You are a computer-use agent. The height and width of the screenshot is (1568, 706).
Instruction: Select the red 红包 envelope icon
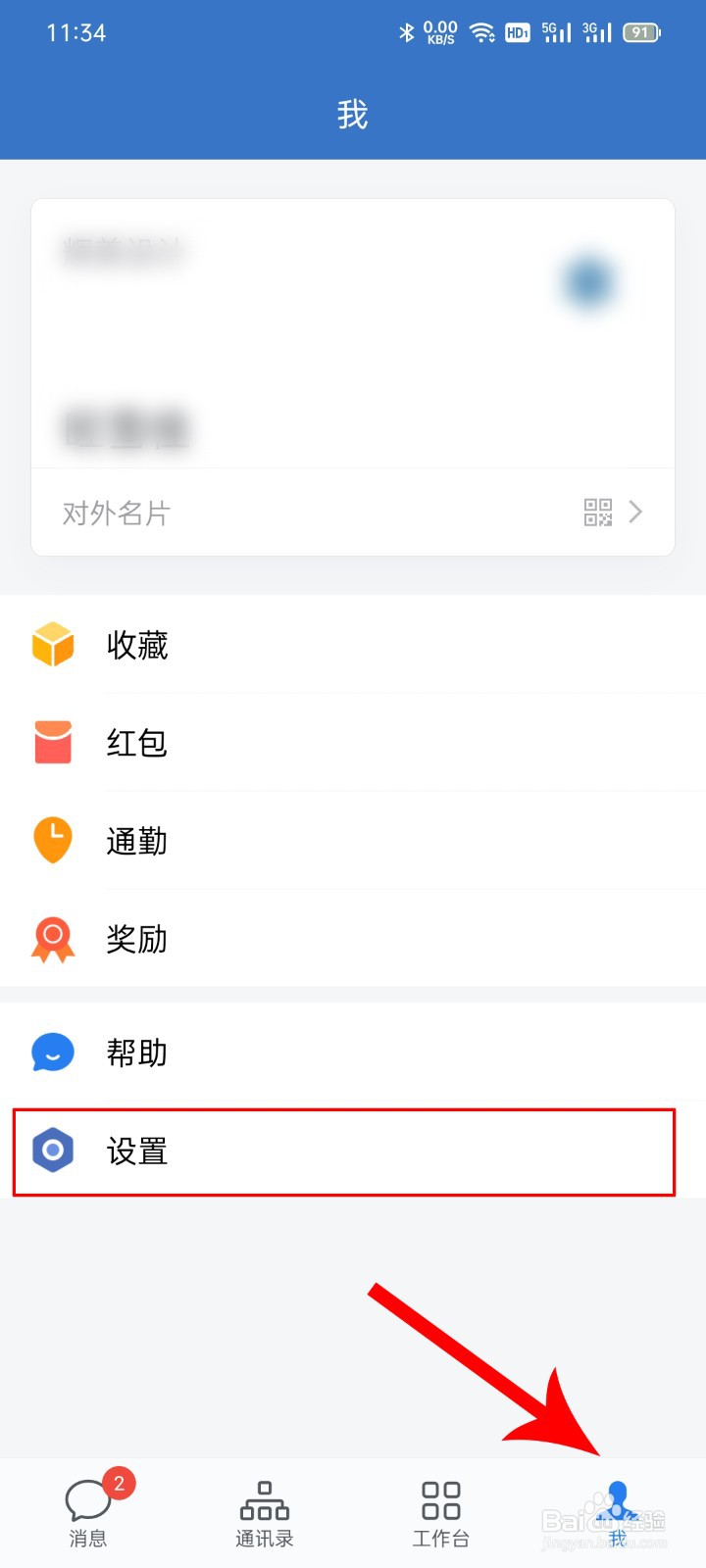(x=53, y=744)
